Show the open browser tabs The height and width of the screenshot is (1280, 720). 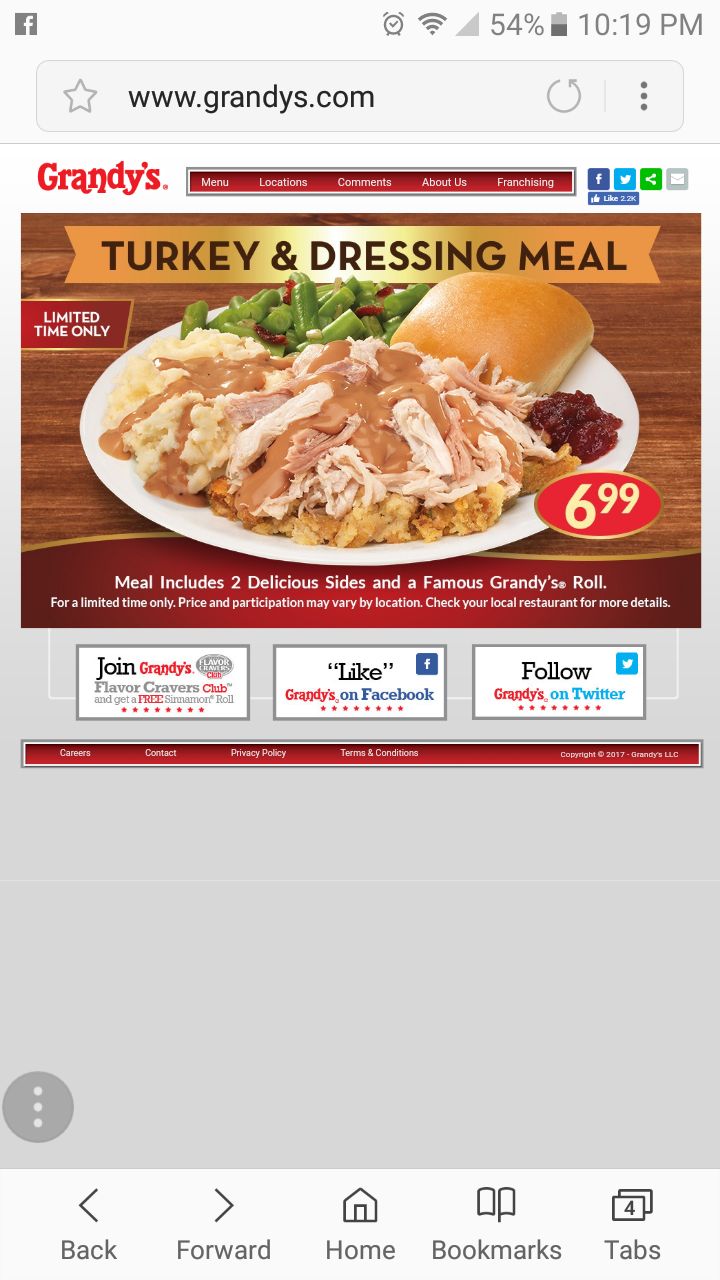coord(632,1224)
